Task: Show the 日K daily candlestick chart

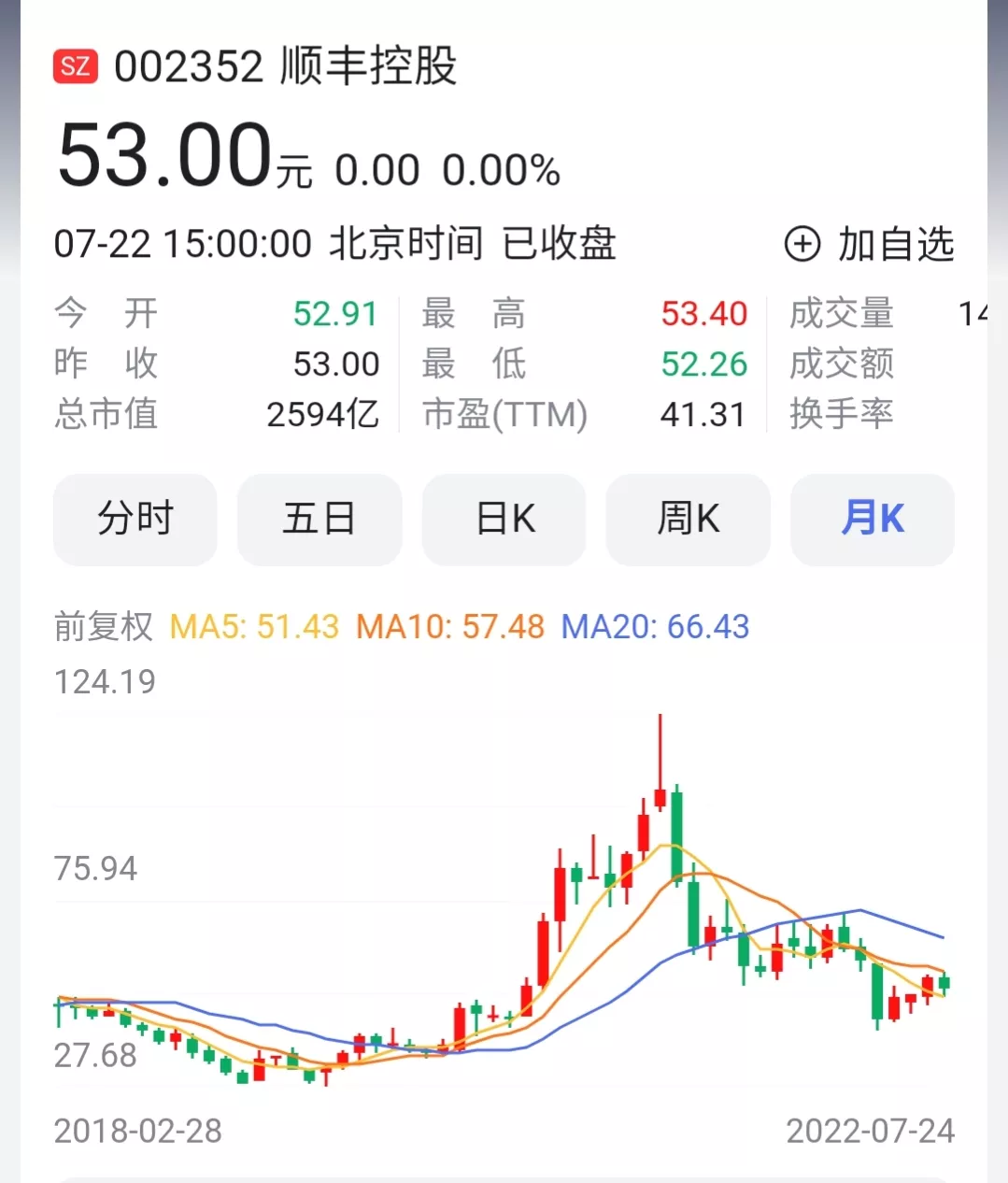Action: click(504, 519)
